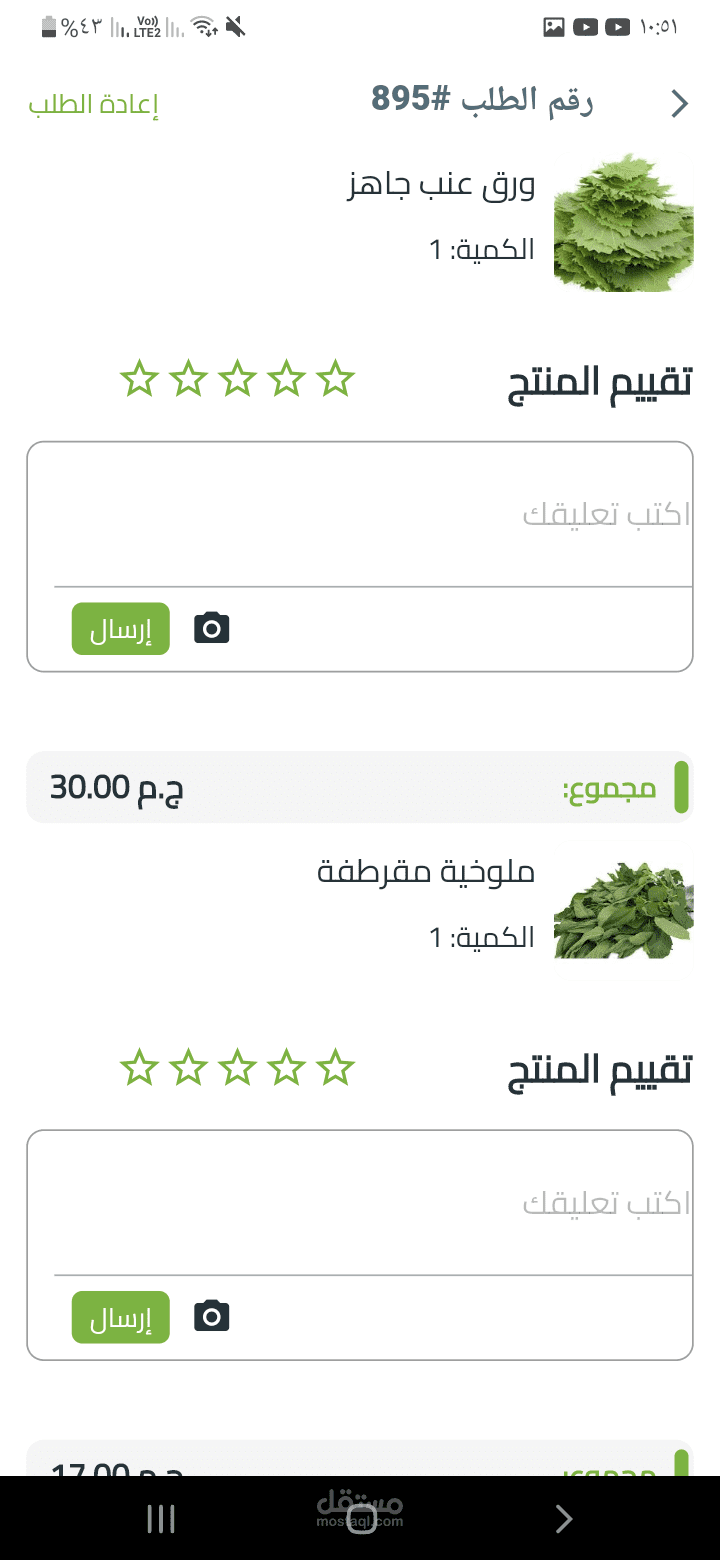The width and height of the screenshot is (720, 1560).
Task: Rate ورق عنب جاهز five stars
Action: click(x=140, y=379)
